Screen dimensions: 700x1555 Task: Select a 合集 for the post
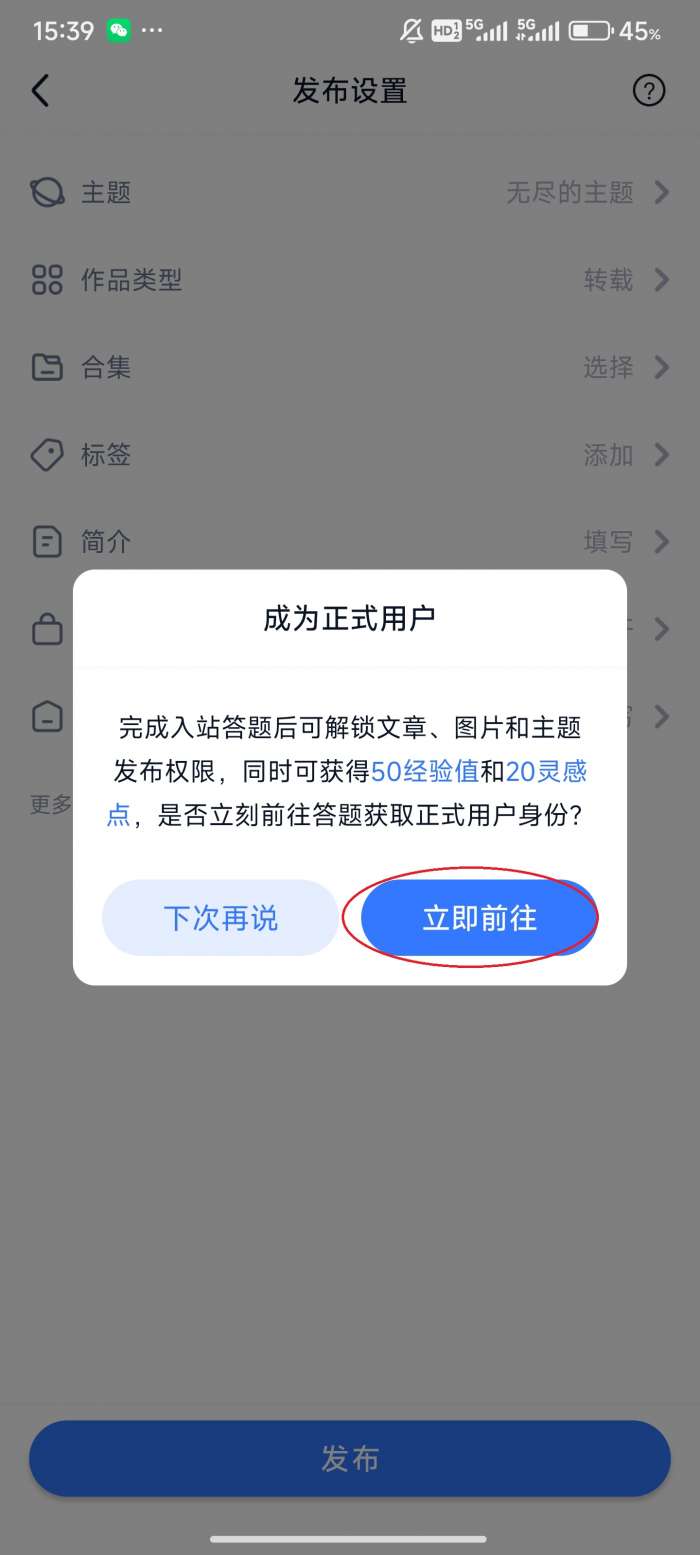pyautogui.click(x=350, y=367)
